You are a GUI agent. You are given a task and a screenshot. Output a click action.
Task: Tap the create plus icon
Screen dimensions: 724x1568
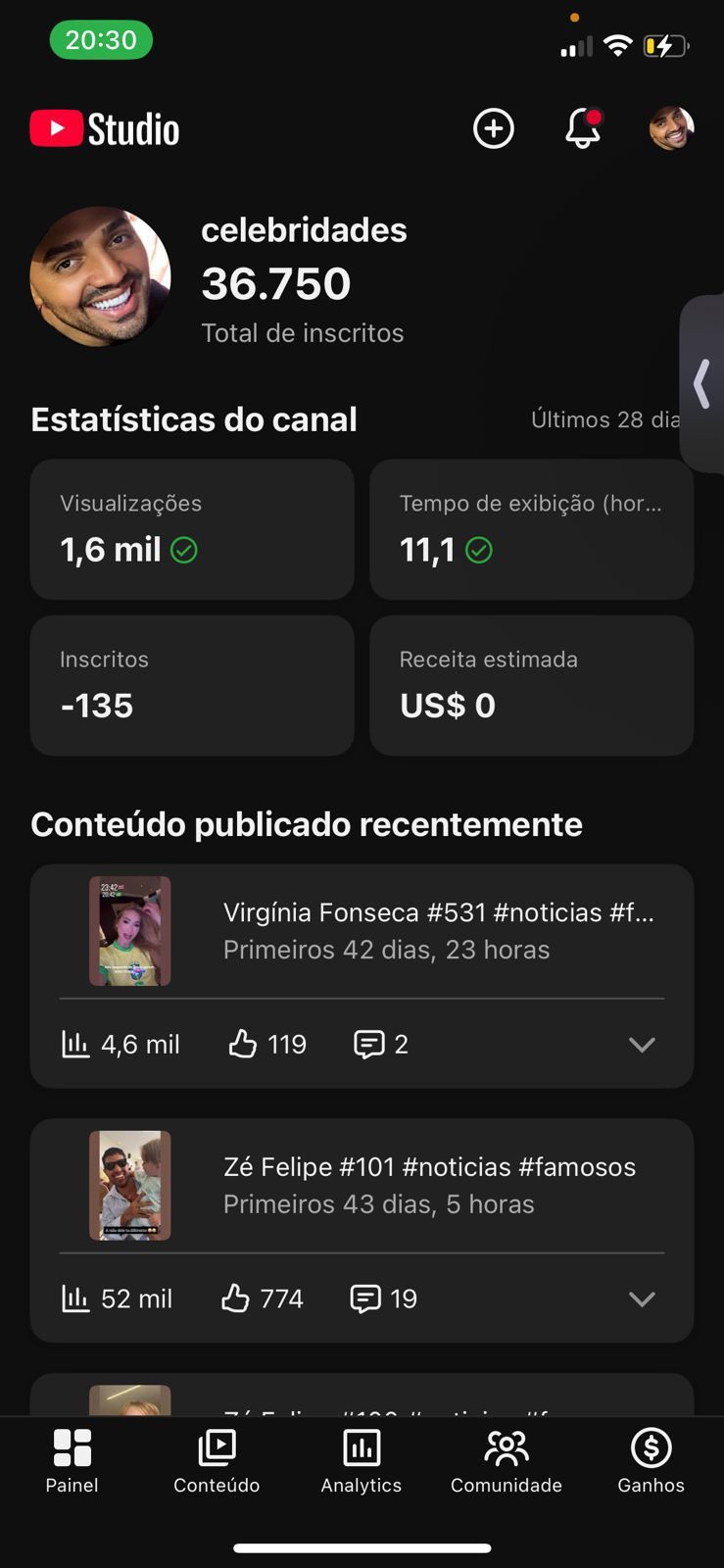tap(494, 128)
